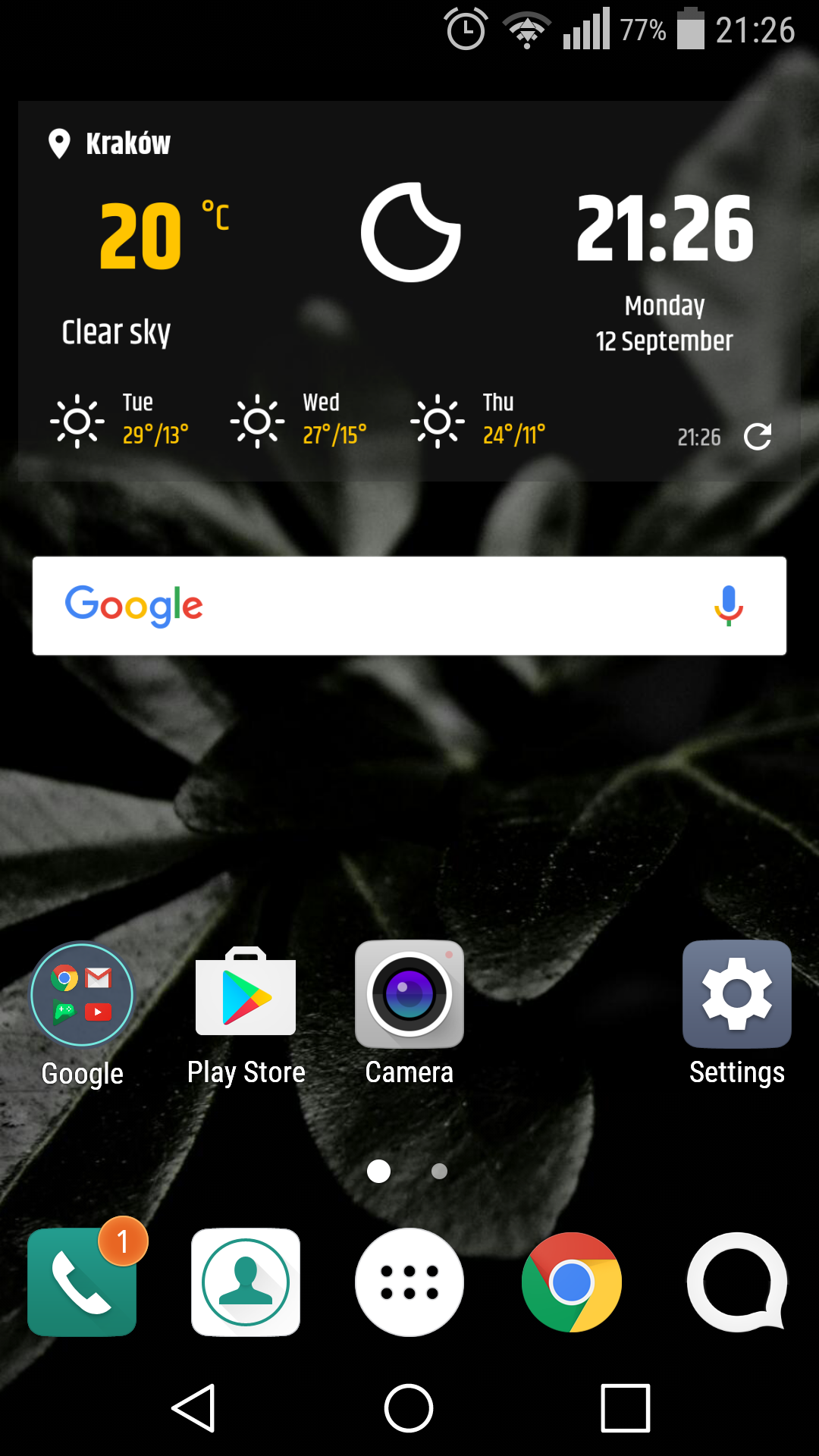The image size is (819, 1456).
Task: Start voice search with the microphone
Action: (x=728, y=606)
